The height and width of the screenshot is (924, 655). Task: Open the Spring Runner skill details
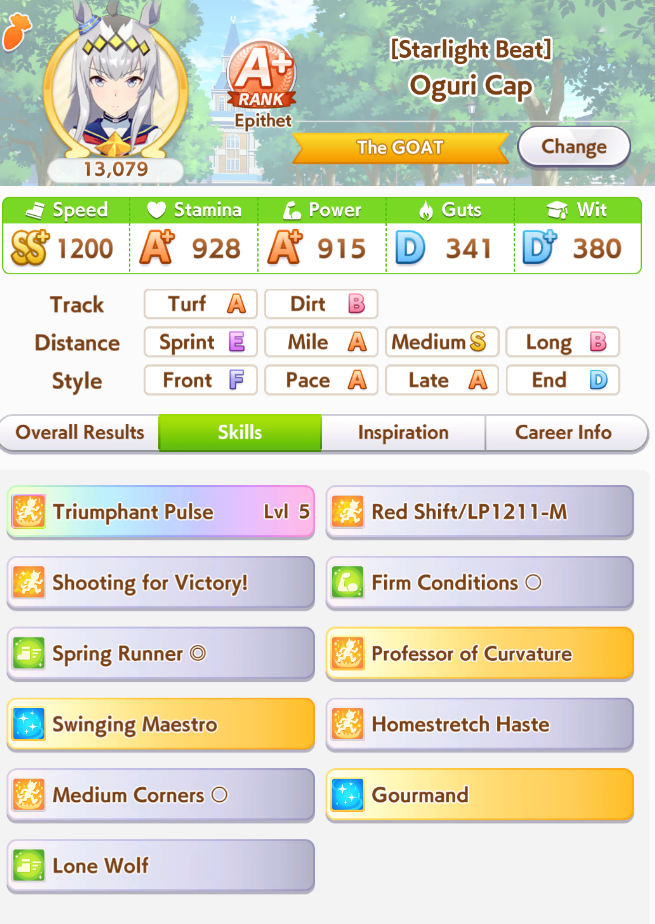click(x=161, y=654)
